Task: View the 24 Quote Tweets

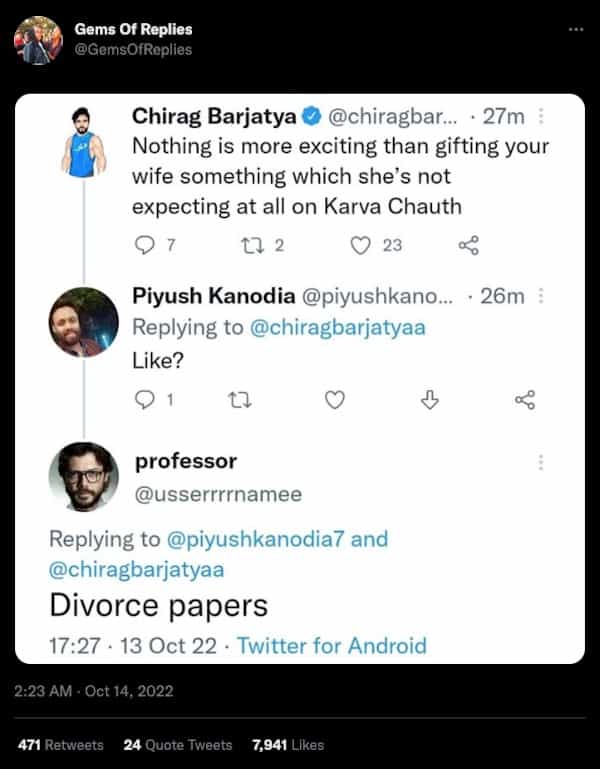Action: (178, 745)
